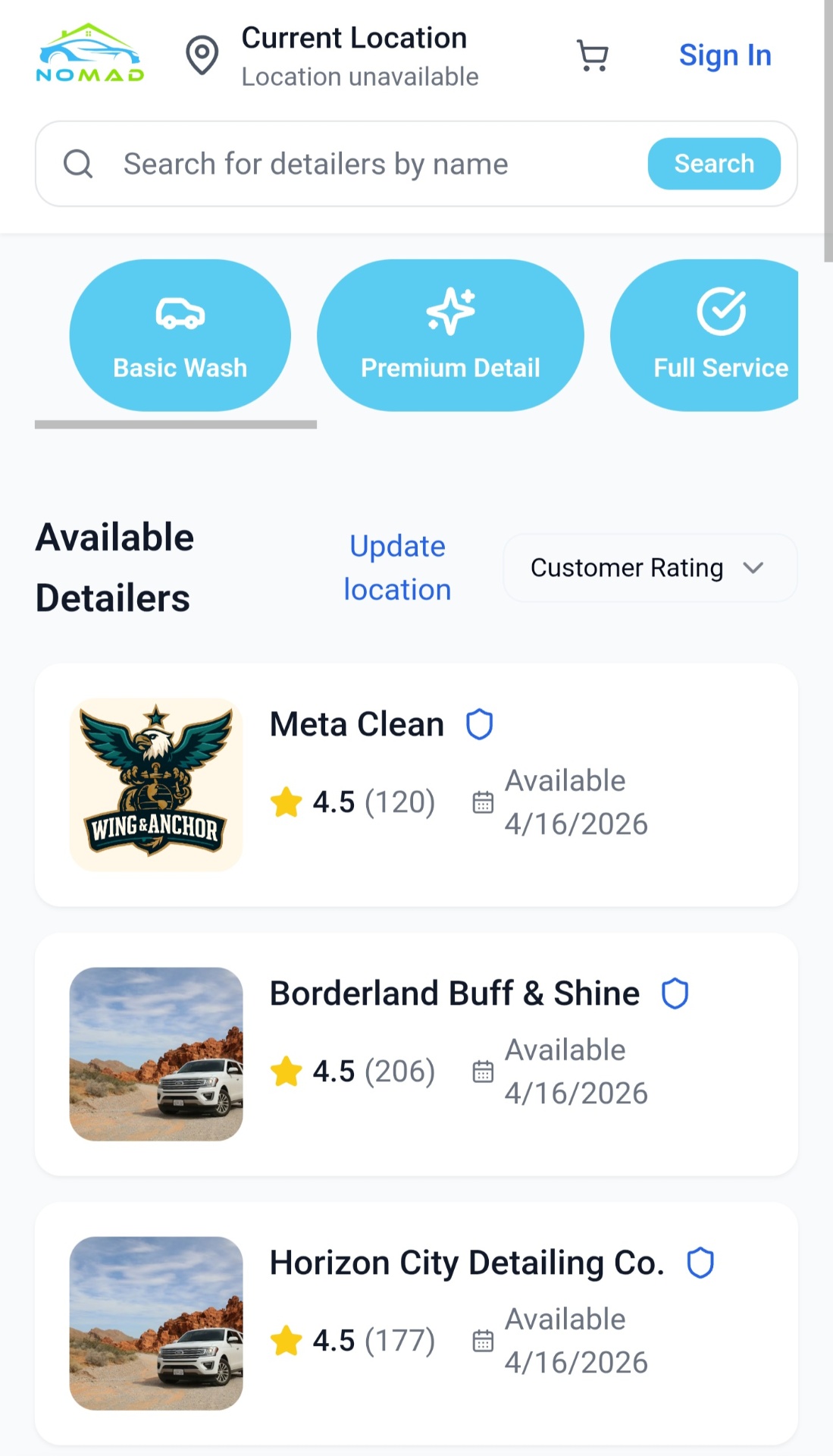This screenshot has width=833, height=1456.
Task: Click the verified shield badge next to Meta Clean
Action: pyautogui.click(x=480, y=723)
